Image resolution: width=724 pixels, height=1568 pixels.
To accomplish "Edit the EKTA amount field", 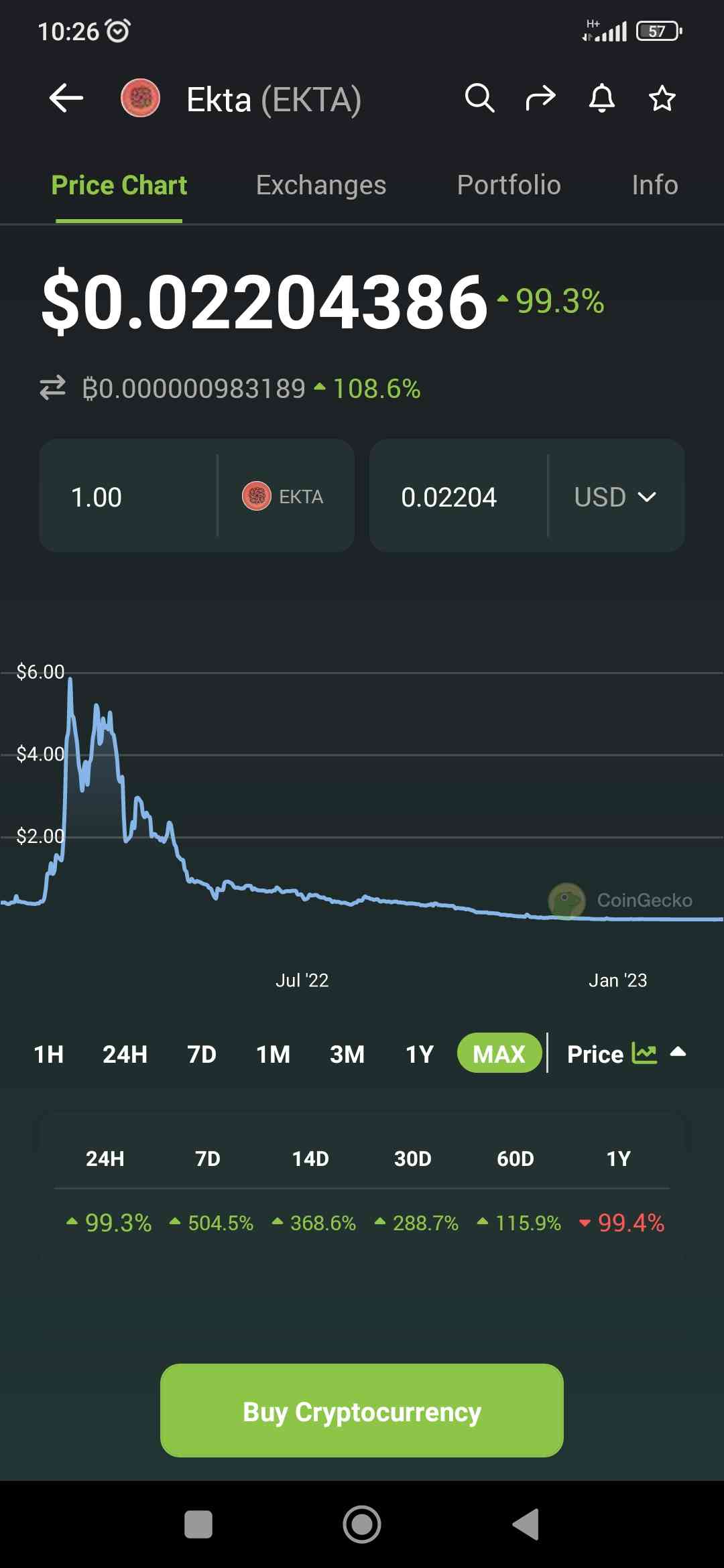I will tap(127, 497).
